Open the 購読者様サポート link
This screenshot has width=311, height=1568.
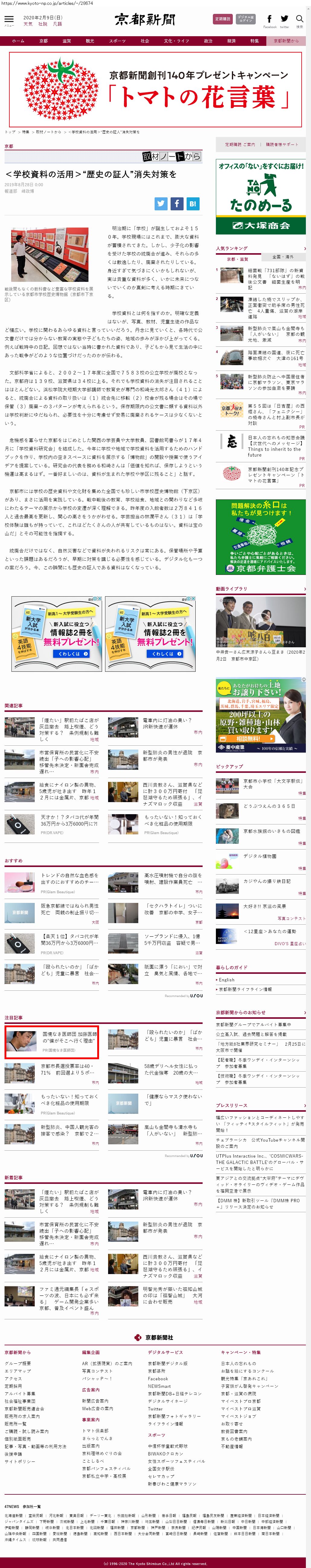(282, 144)
